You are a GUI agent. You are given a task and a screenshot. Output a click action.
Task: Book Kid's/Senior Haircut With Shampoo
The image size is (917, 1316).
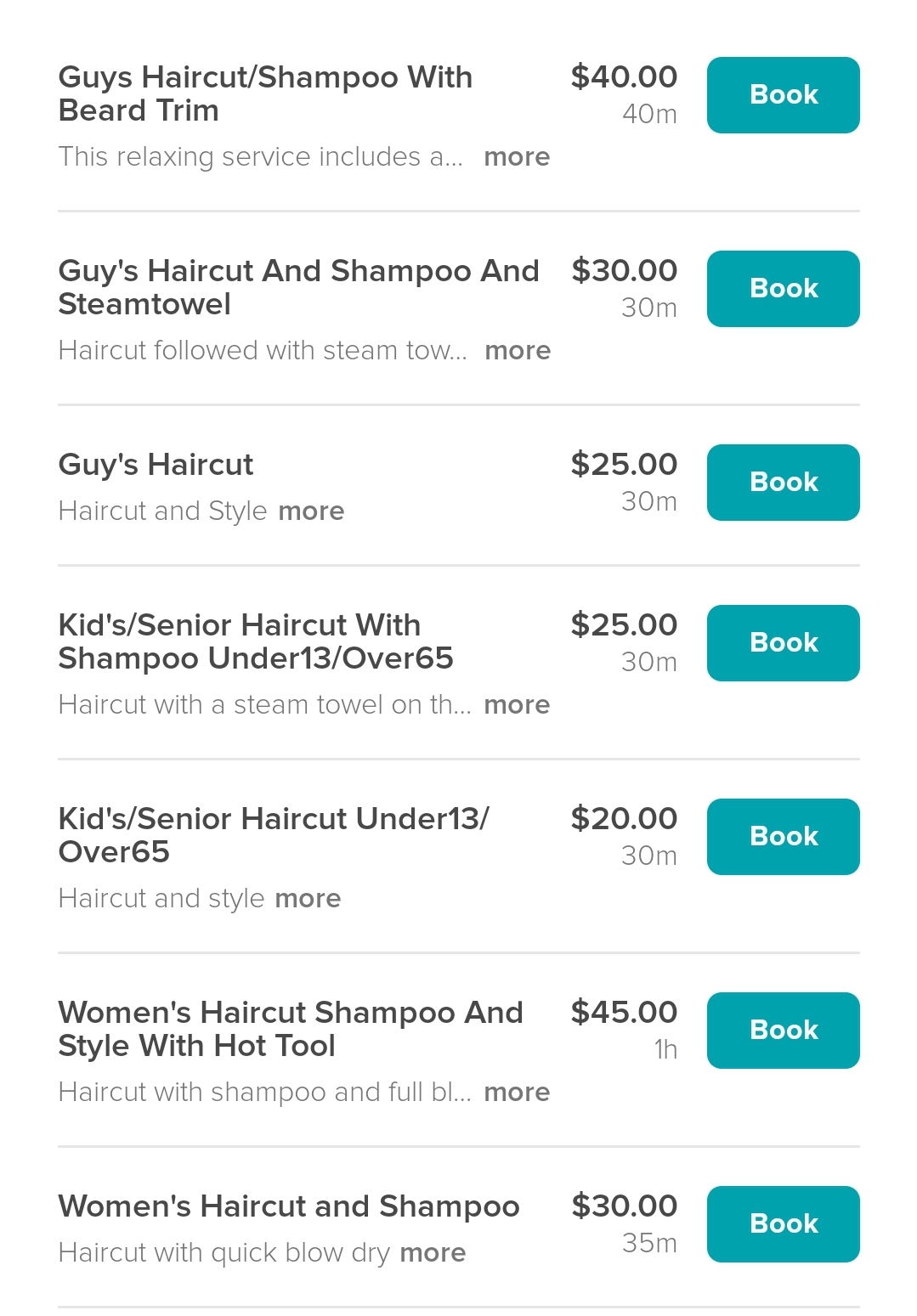(x=783, y=643)
